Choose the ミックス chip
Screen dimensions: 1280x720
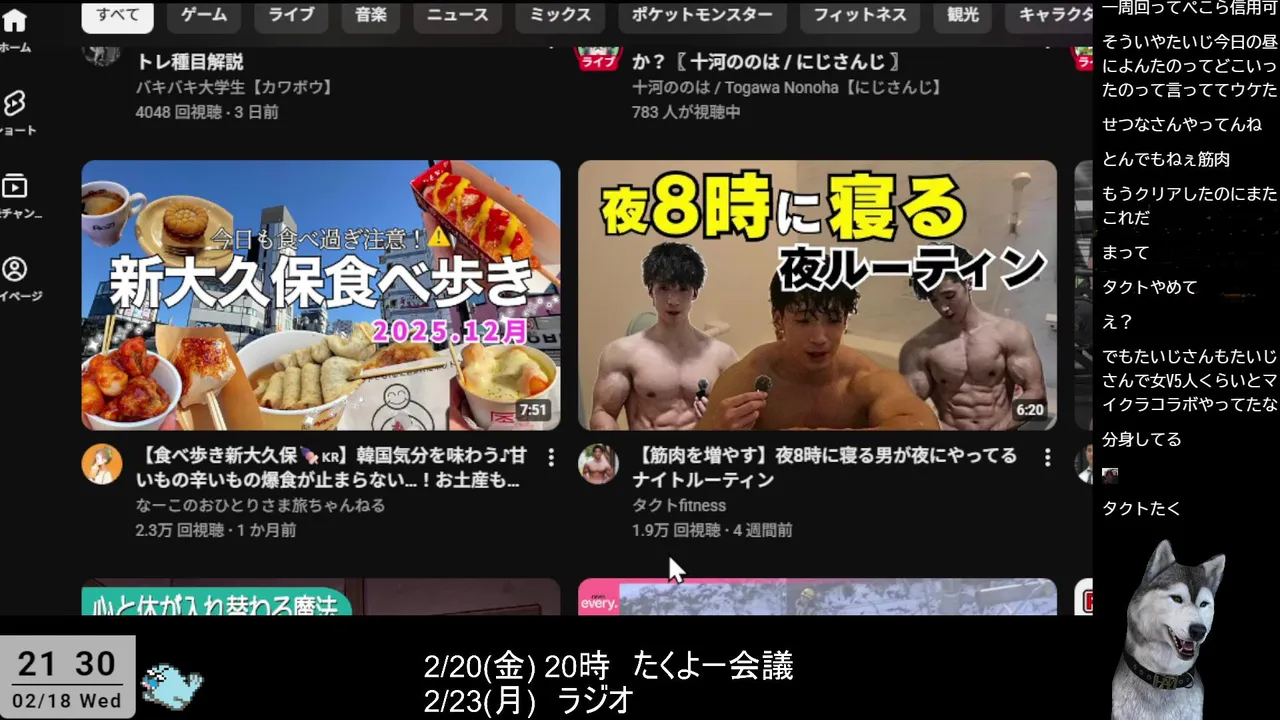560,15
